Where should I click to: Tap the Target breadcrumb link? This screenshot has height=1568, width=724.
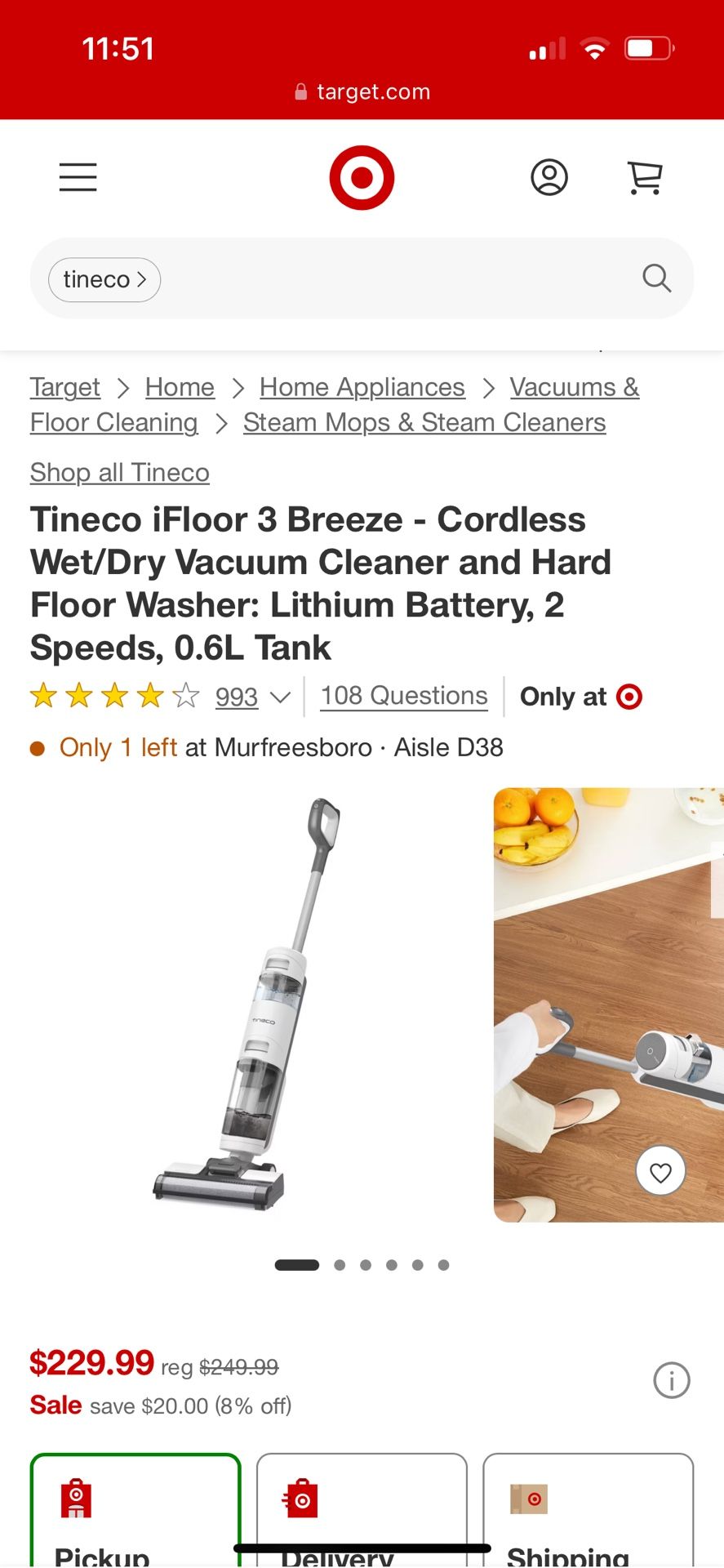coord(65,387)
